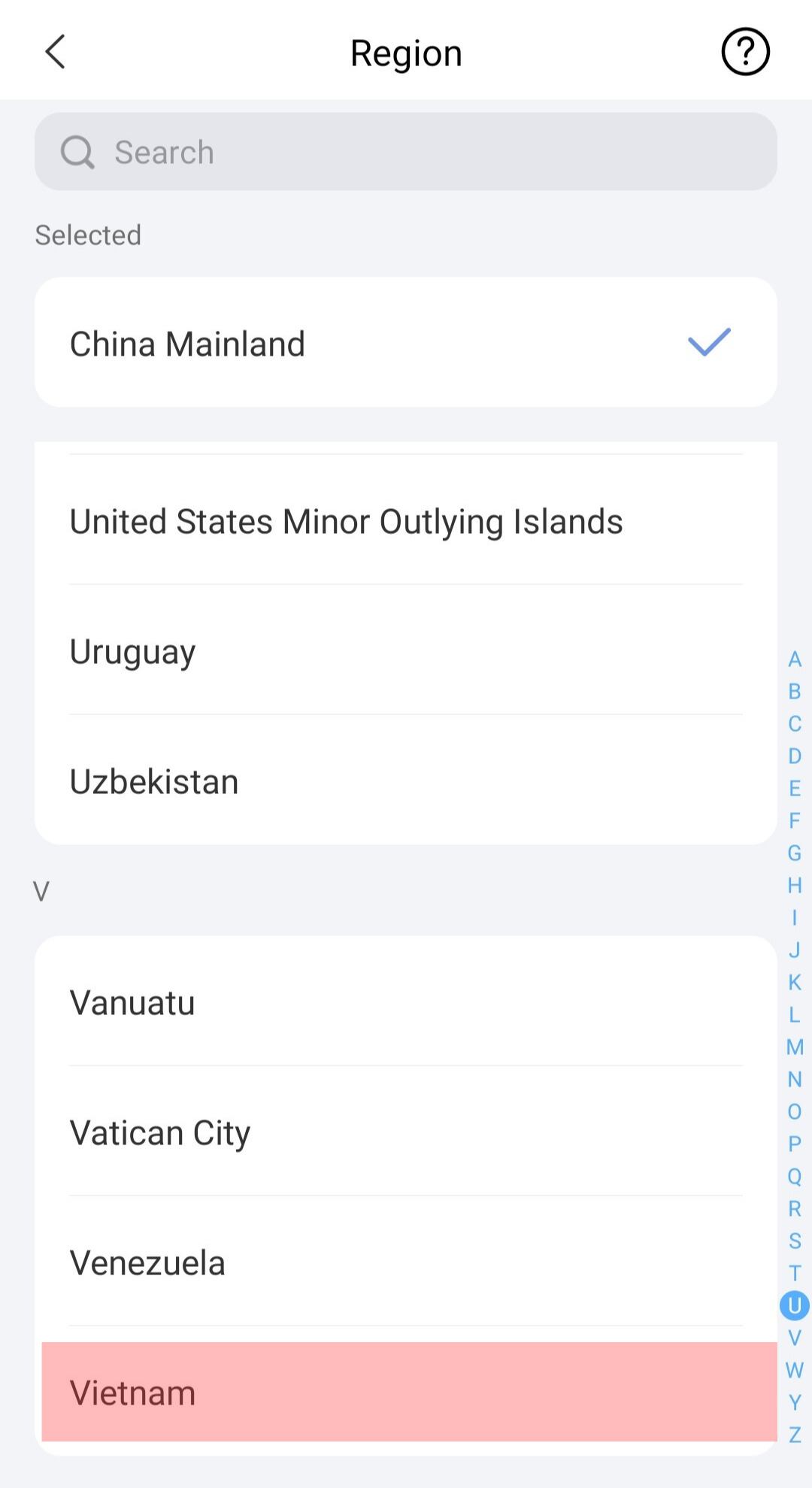Choose Vatican City
Viewport: 812px width, 1488px height.
point(406,1132)
